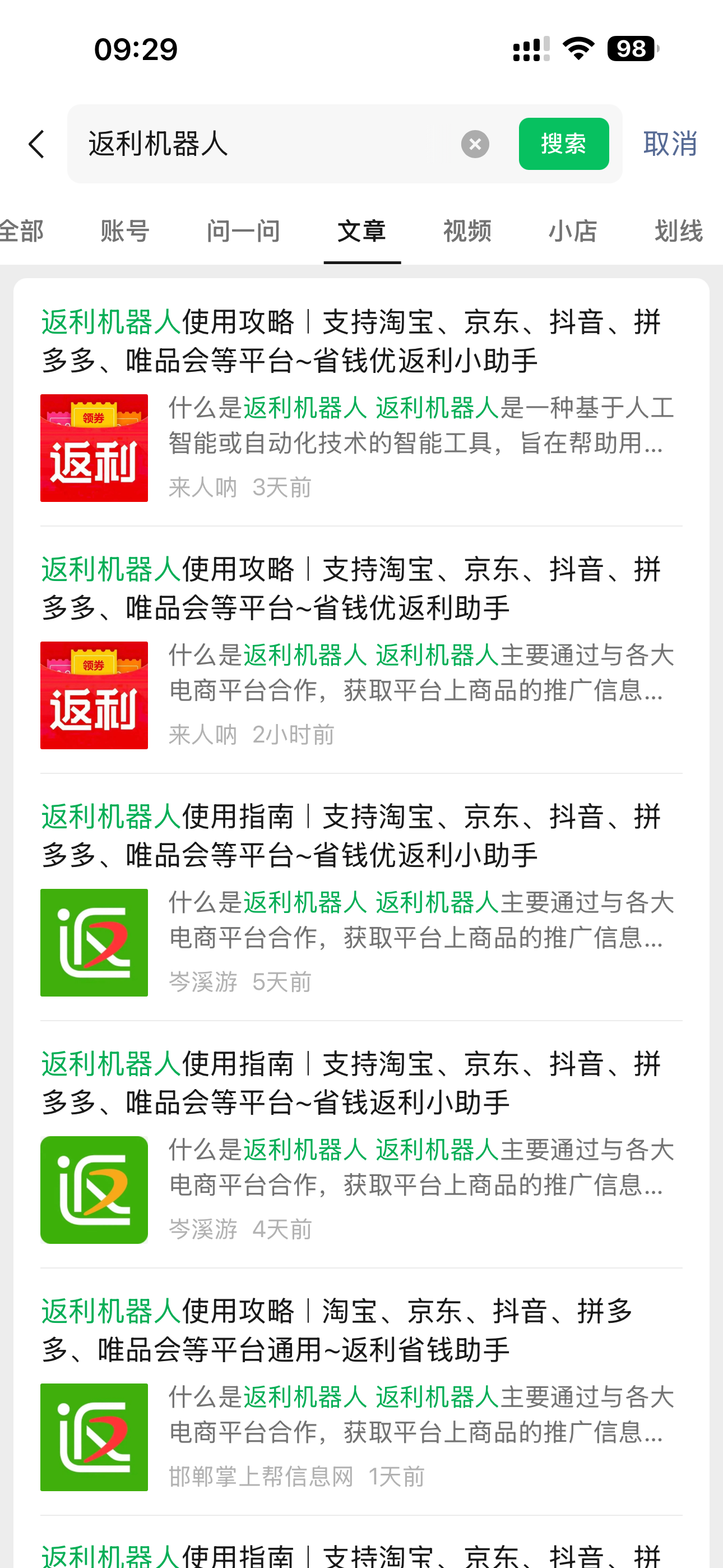Switch to the 视频 tab
Image resolution: width=723 pixels, height=1568 pixels.
point(467,231)
